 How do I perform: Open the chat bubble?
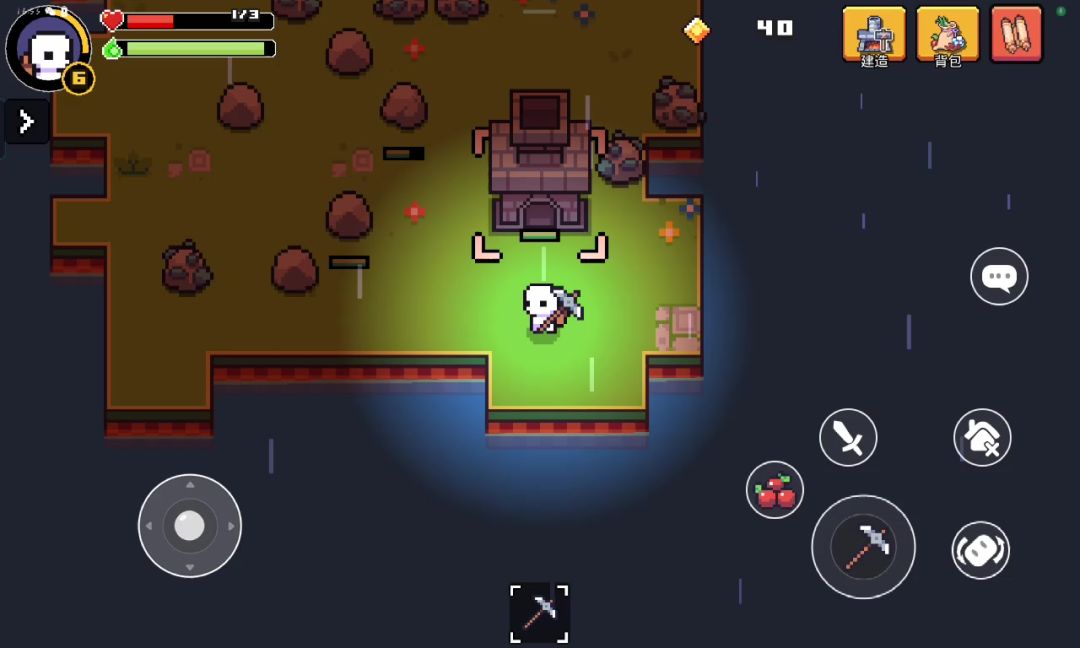click(x=999, y=276)
